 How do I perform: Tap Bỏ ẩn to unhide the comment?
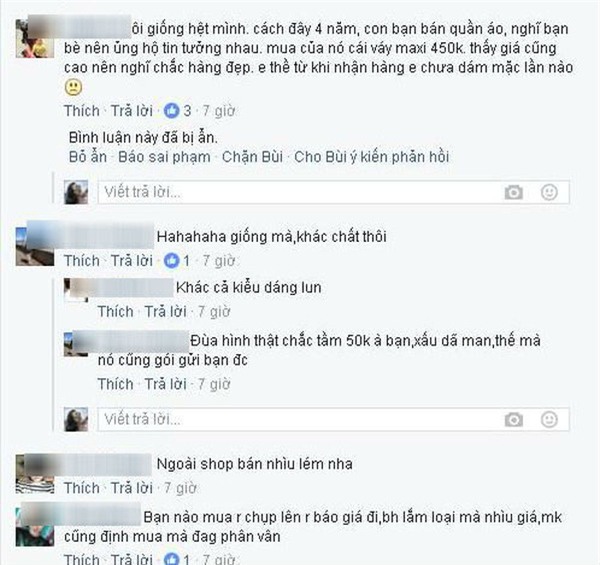point(86,157)
